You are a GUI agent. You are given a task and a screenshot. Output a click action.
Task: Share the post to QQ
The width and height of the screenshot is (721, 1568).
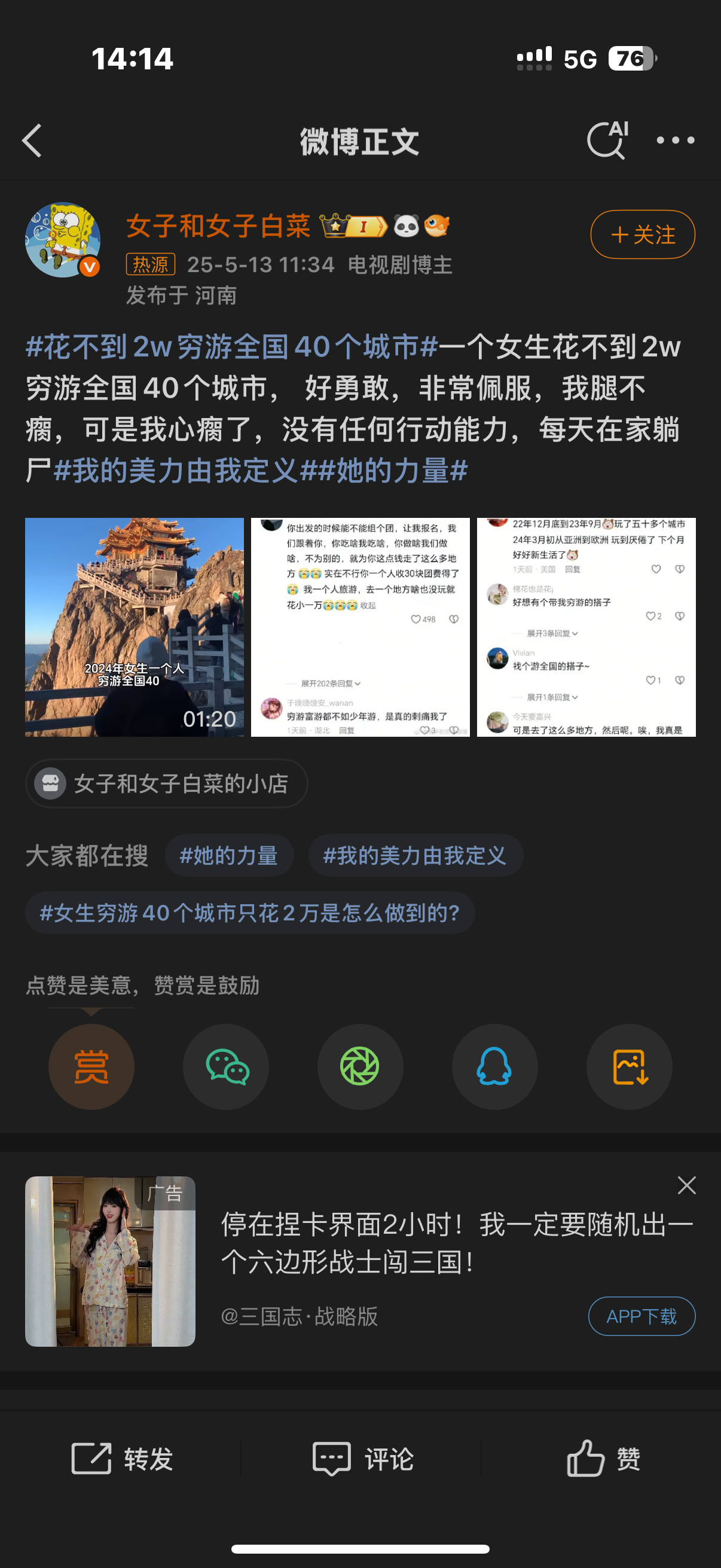tap(494, 1066)
